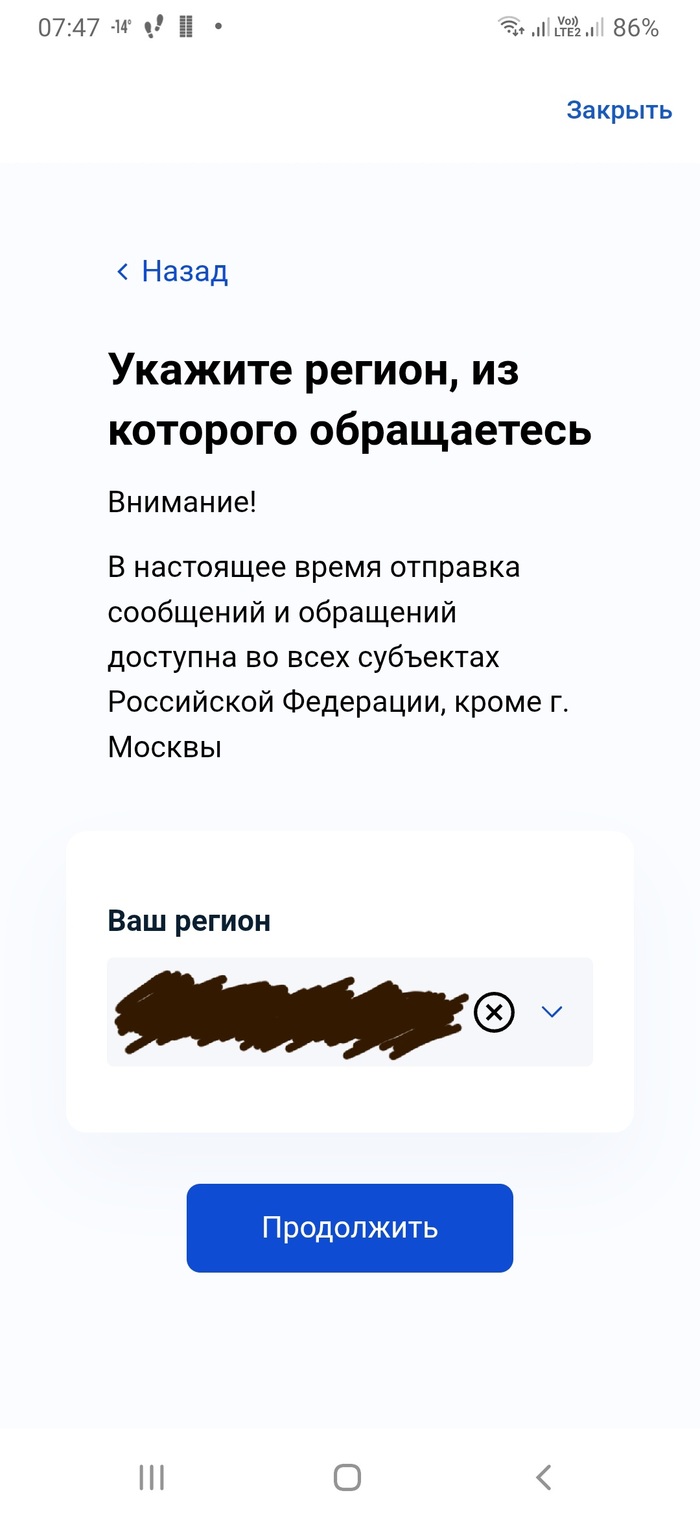Viewport: 700px width, 1517px height.
Task: Expand the Ваш регион dropdown chevron
Action: click(552, 1012)
